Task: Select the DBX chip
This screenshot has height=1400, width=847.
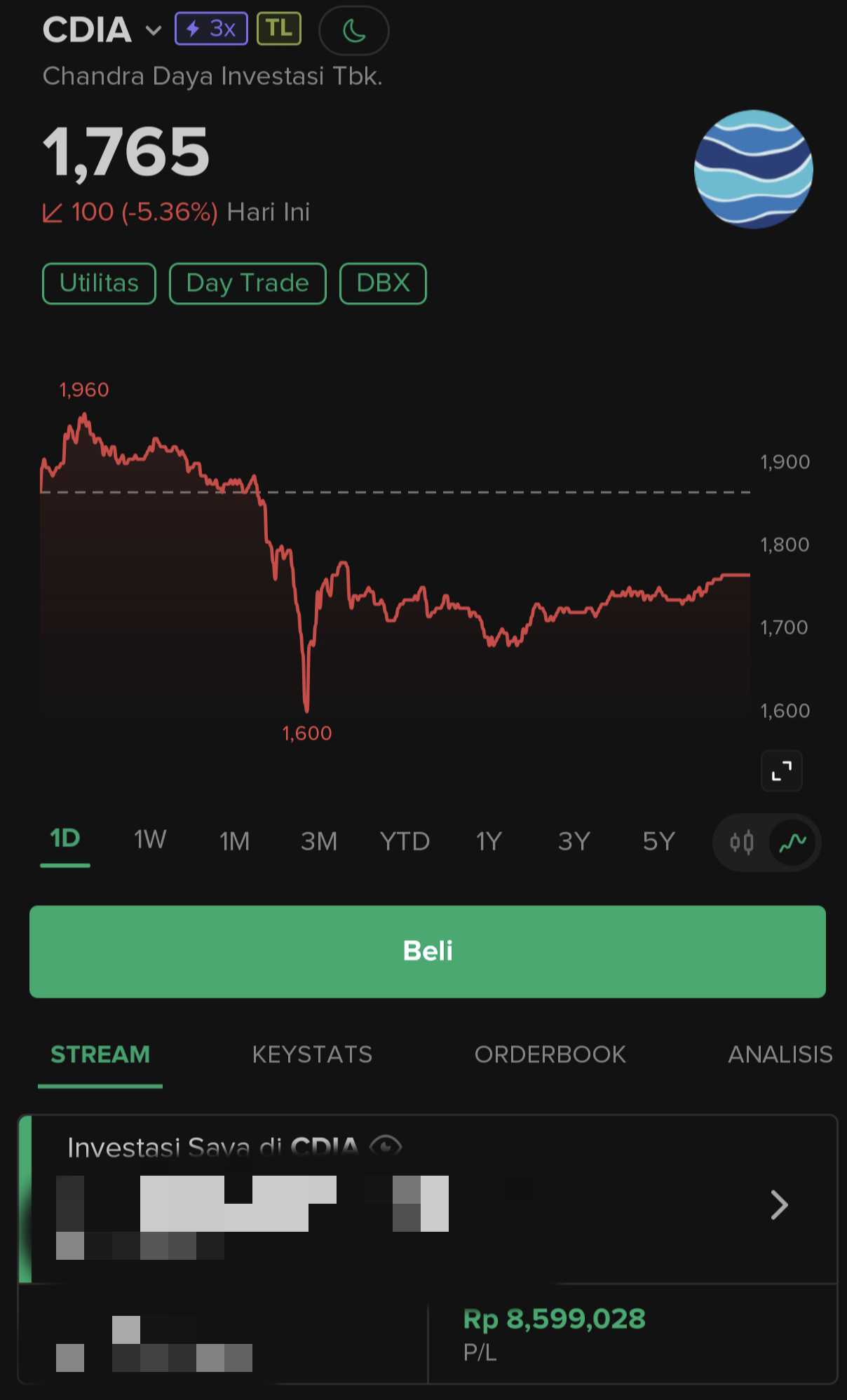Action: pos(383,284)
